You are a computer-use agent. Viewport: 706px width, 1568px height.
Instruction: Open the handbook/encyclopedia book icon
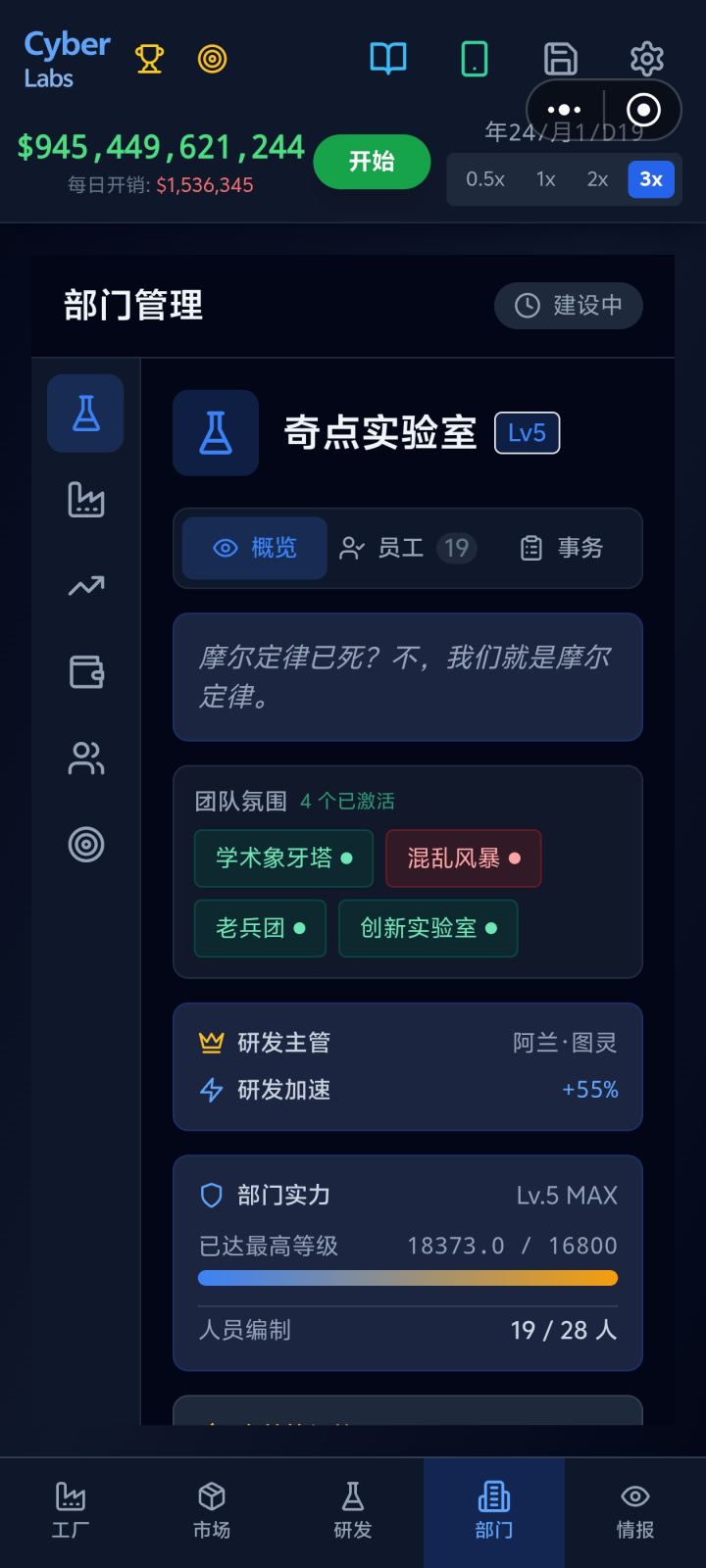[x=388, y=59]
